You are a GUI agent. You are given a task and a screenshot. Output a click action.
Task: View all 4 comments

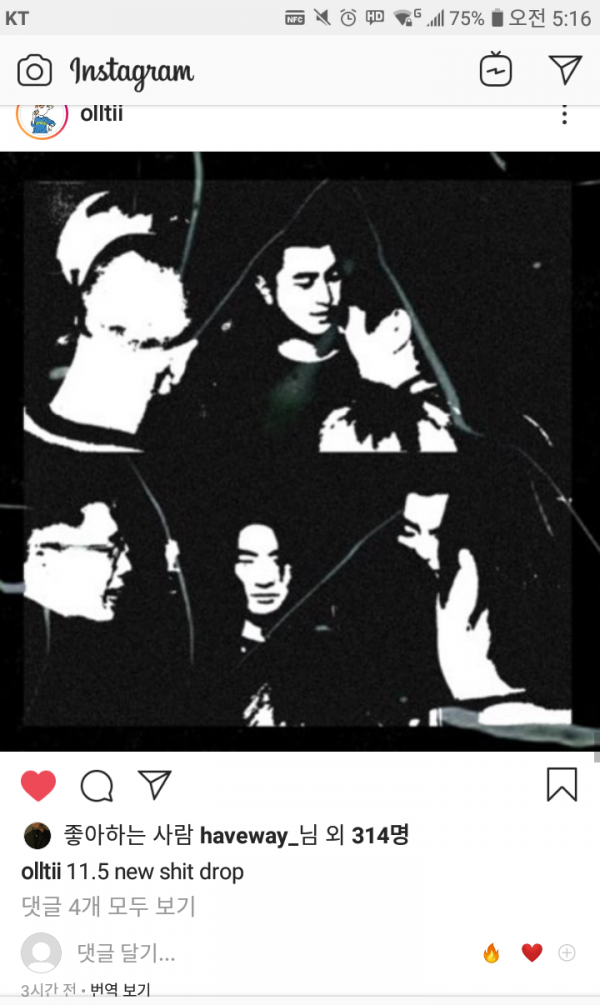(108, 906)
